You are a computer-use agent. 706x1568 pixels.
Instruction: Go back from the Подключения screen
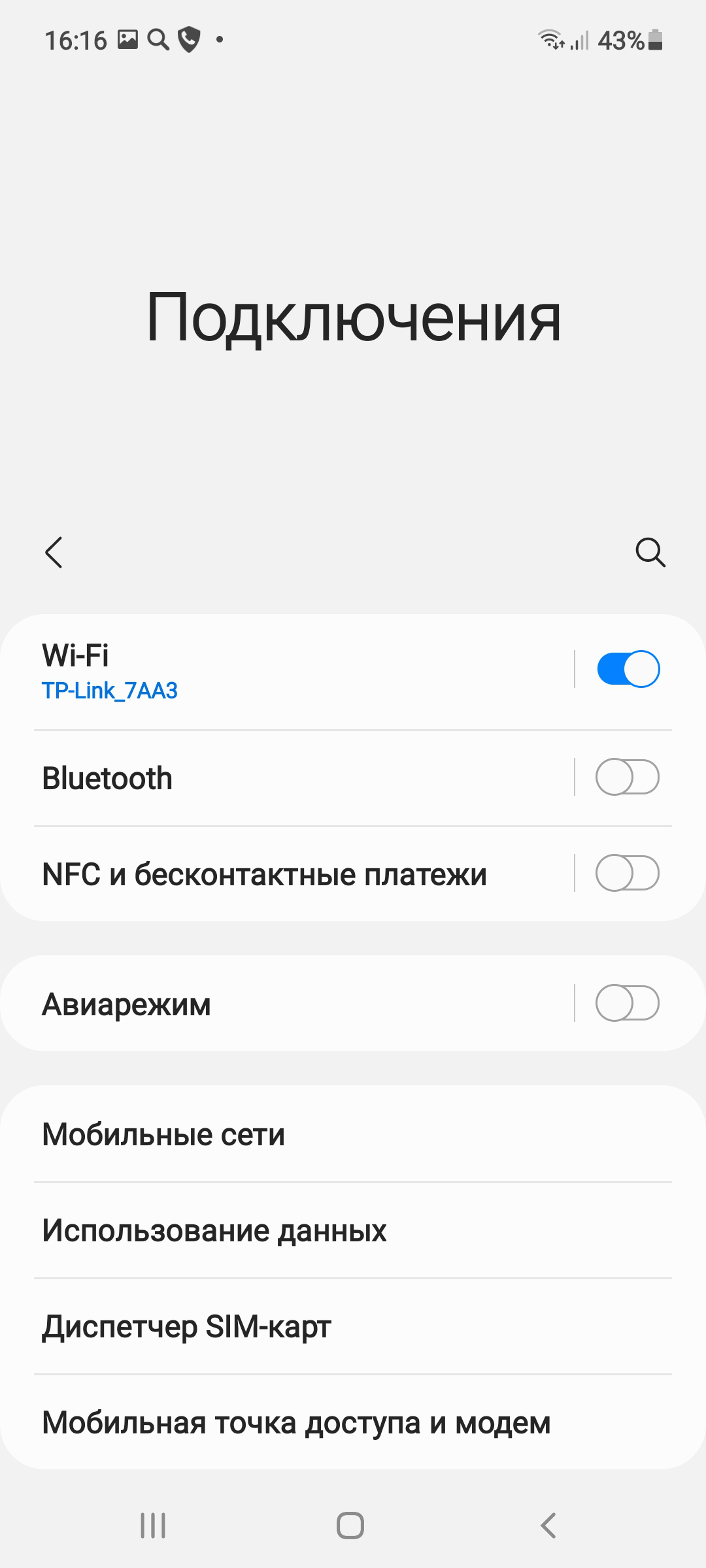tap(54, 553)
